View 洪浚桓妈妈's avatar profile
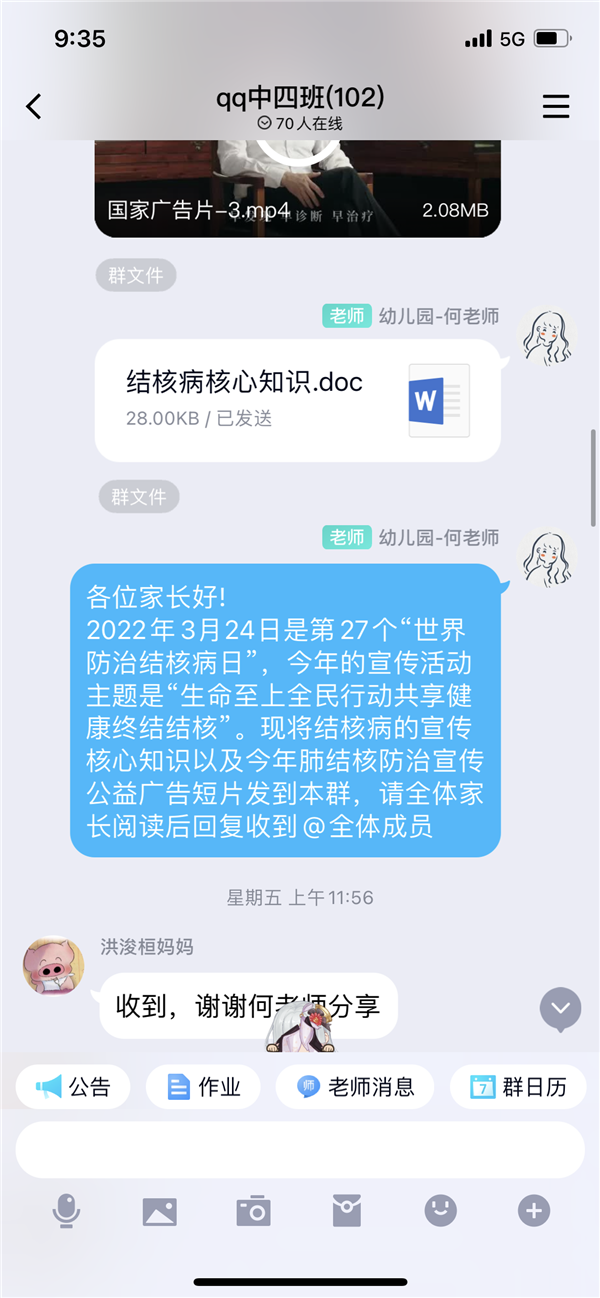The width and height of the screenshot is (600, 1298). [53, 967]
